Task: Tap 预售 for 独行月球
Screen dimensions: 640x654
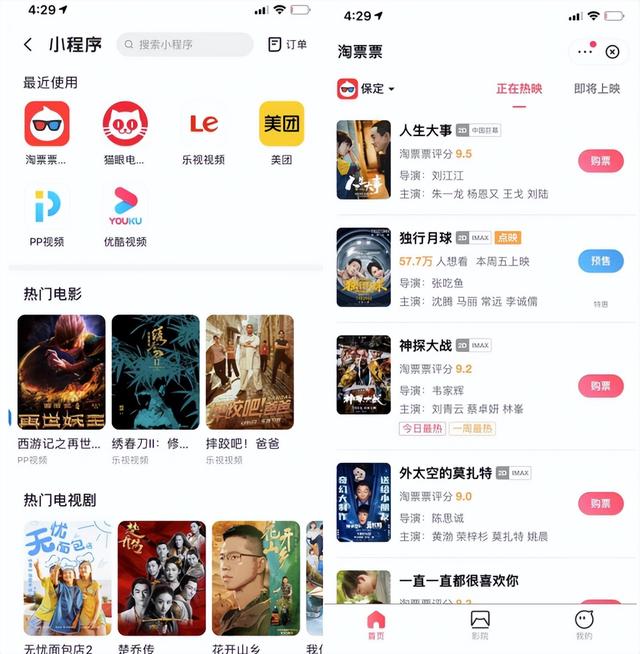Action: coord(600,261)
